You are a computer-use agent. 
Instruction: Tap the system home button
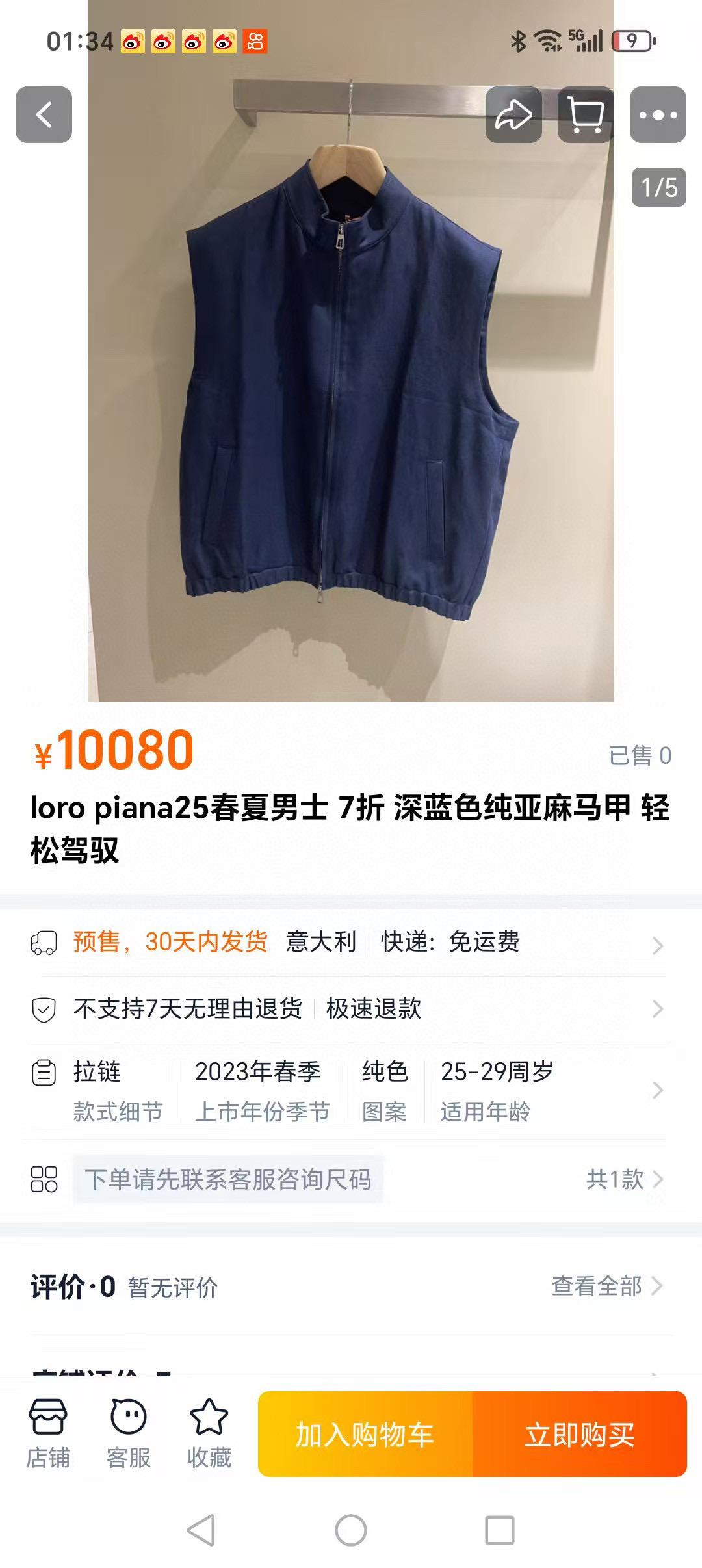coord(351,1530)
